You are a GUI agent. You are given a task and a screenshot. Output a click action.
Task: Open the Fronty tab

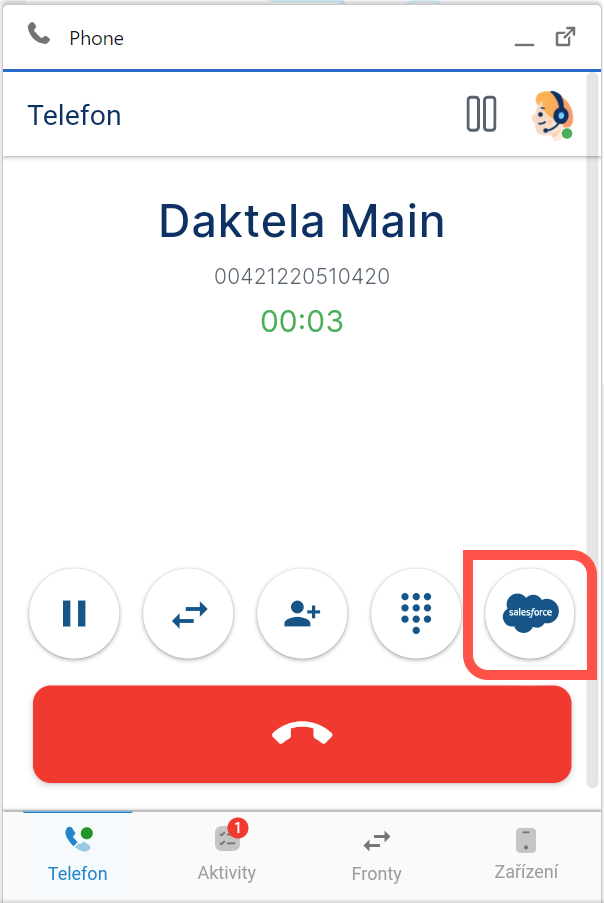click(376, 853)
